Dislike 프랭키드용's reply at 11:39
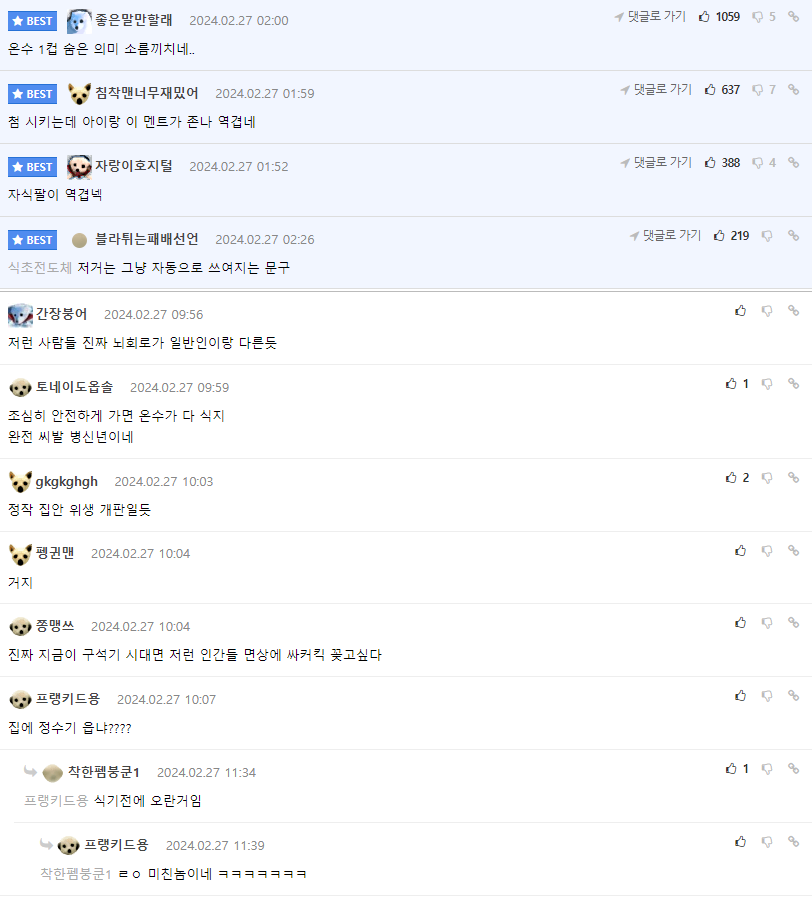This screenshot has height=900, width=812. coord(767,841)
